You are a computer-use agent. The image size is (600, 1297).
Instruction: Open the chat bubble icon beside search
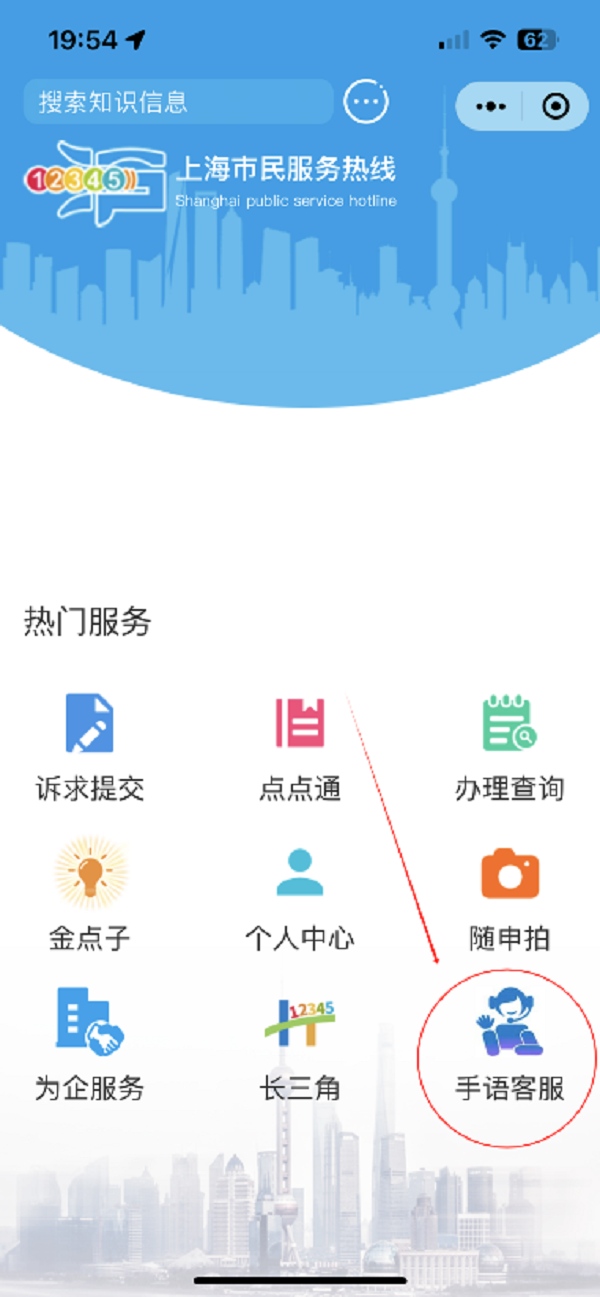click(366, 102)
